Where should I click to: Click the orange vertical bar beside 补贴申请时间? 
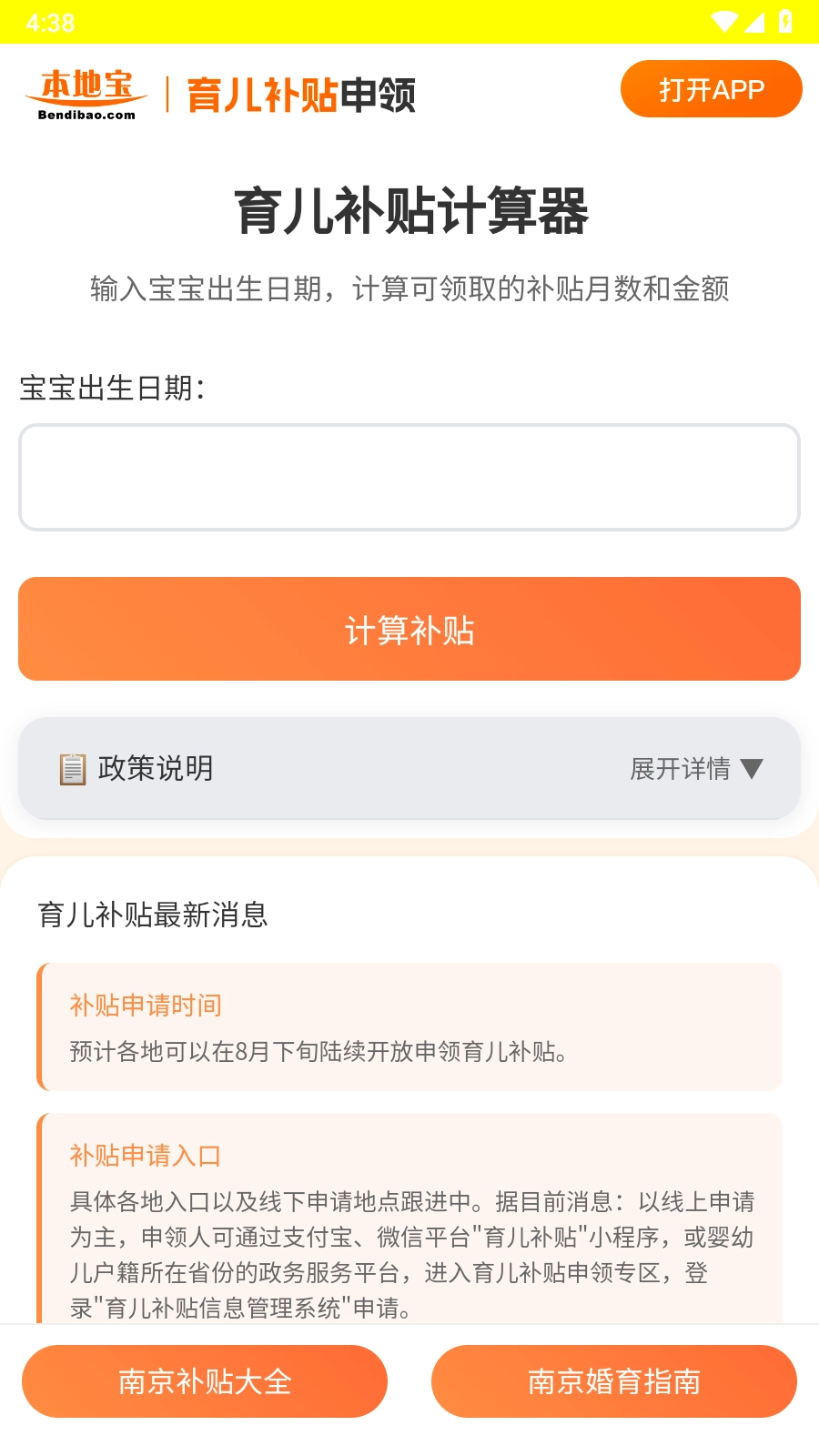tap(40, 1026)
